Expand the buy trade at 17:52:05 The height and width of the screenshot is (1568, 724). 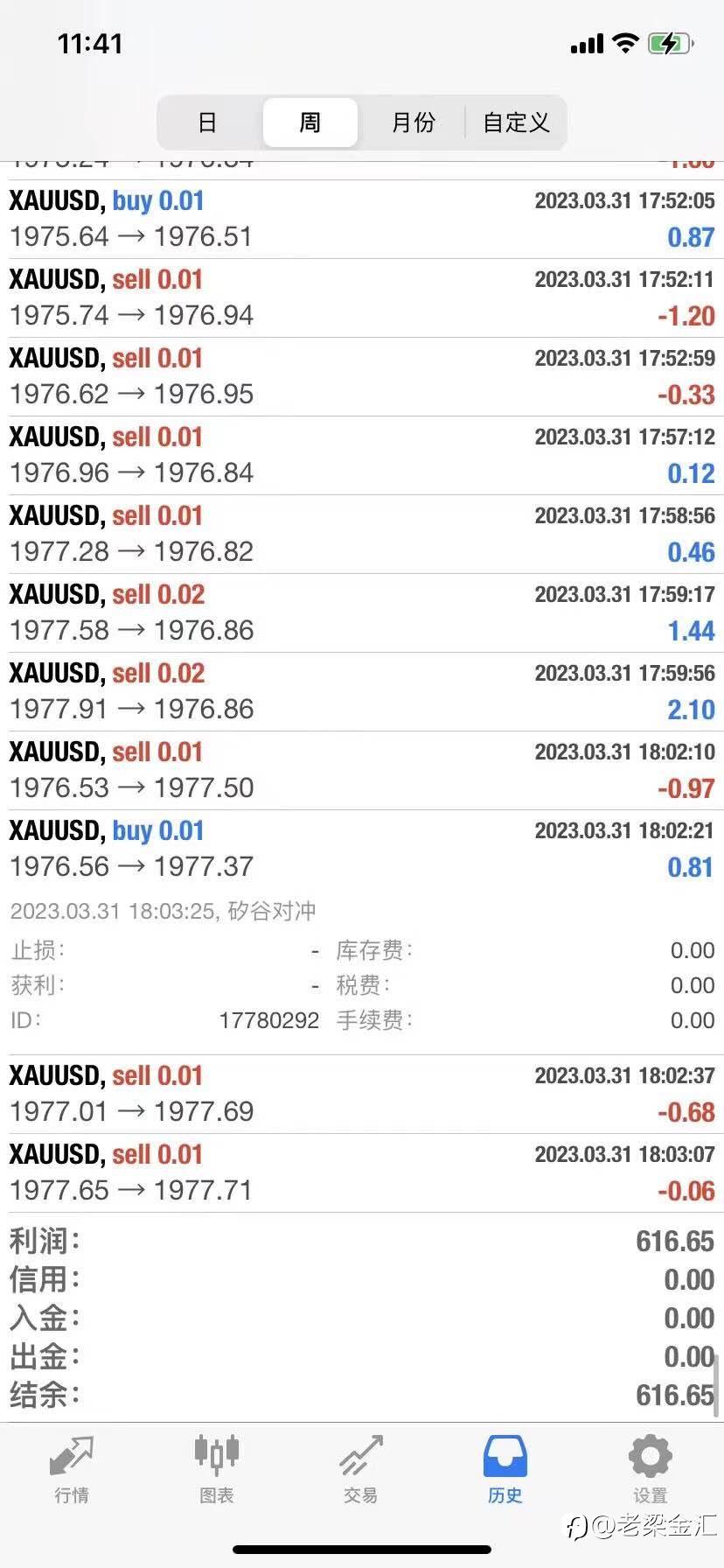click(x=362, y=219)
